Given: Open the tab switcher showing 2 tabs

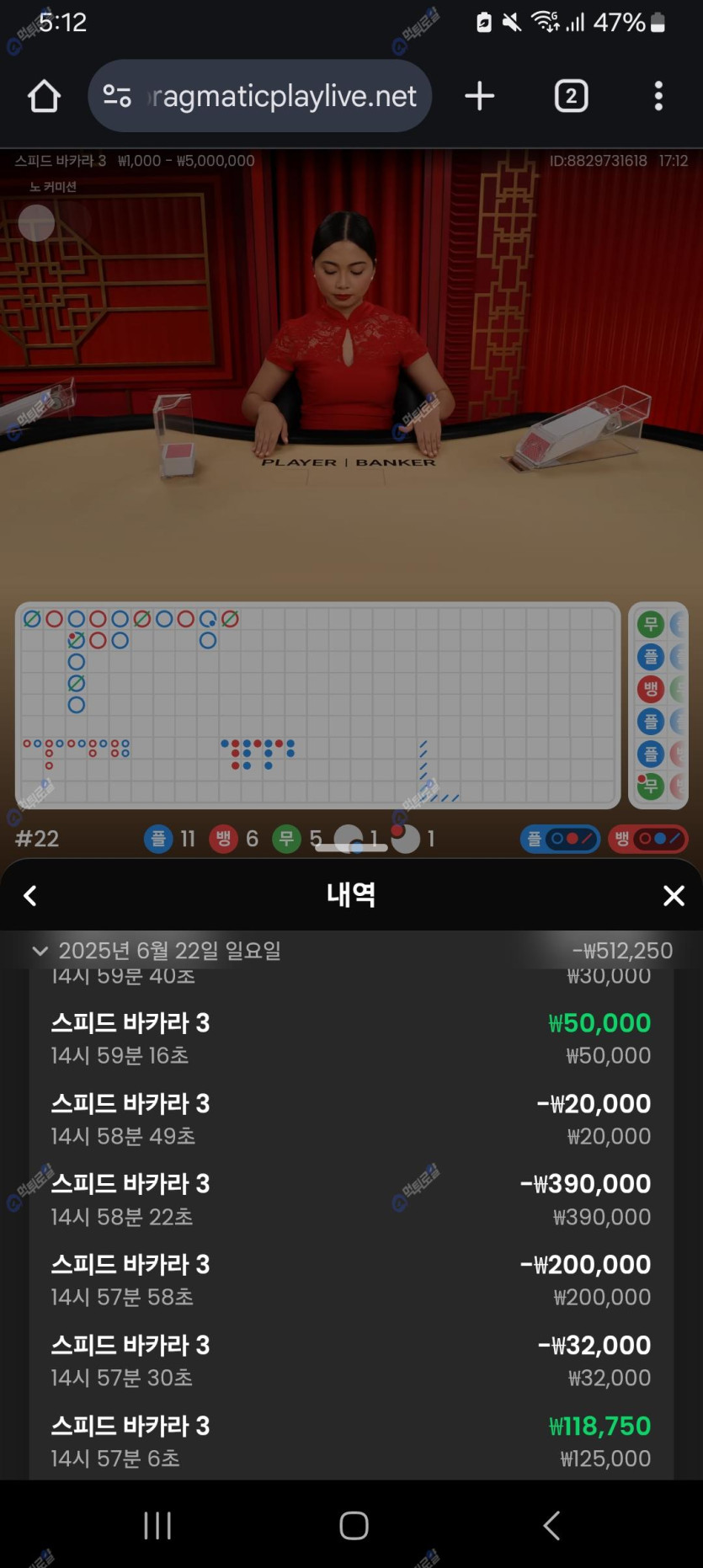Looking at the screenshot, I should 571,96.
